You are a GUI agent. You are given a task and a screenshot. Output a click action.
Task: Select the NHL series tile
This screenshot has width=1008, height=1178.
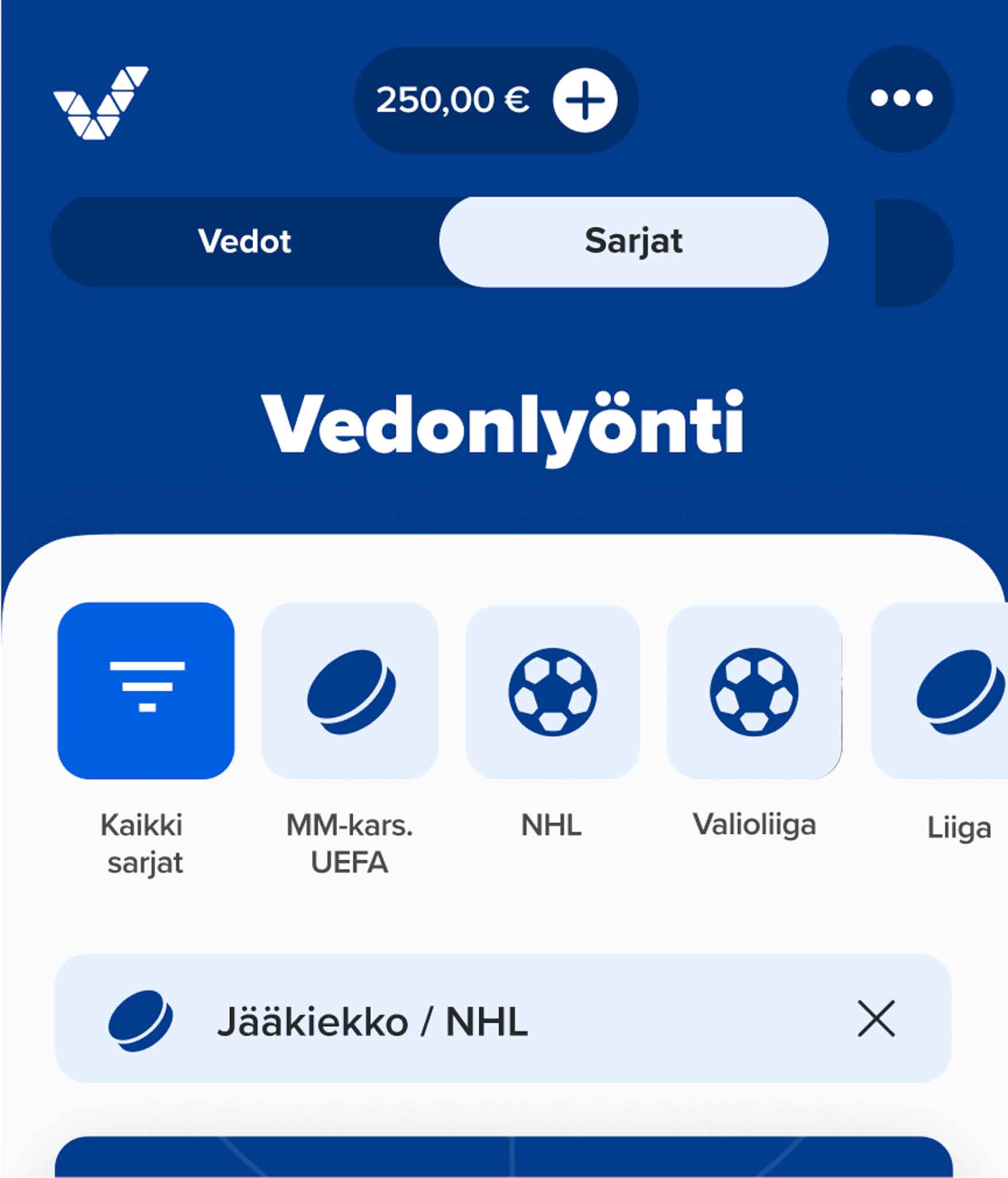click(x=552, y=691)
